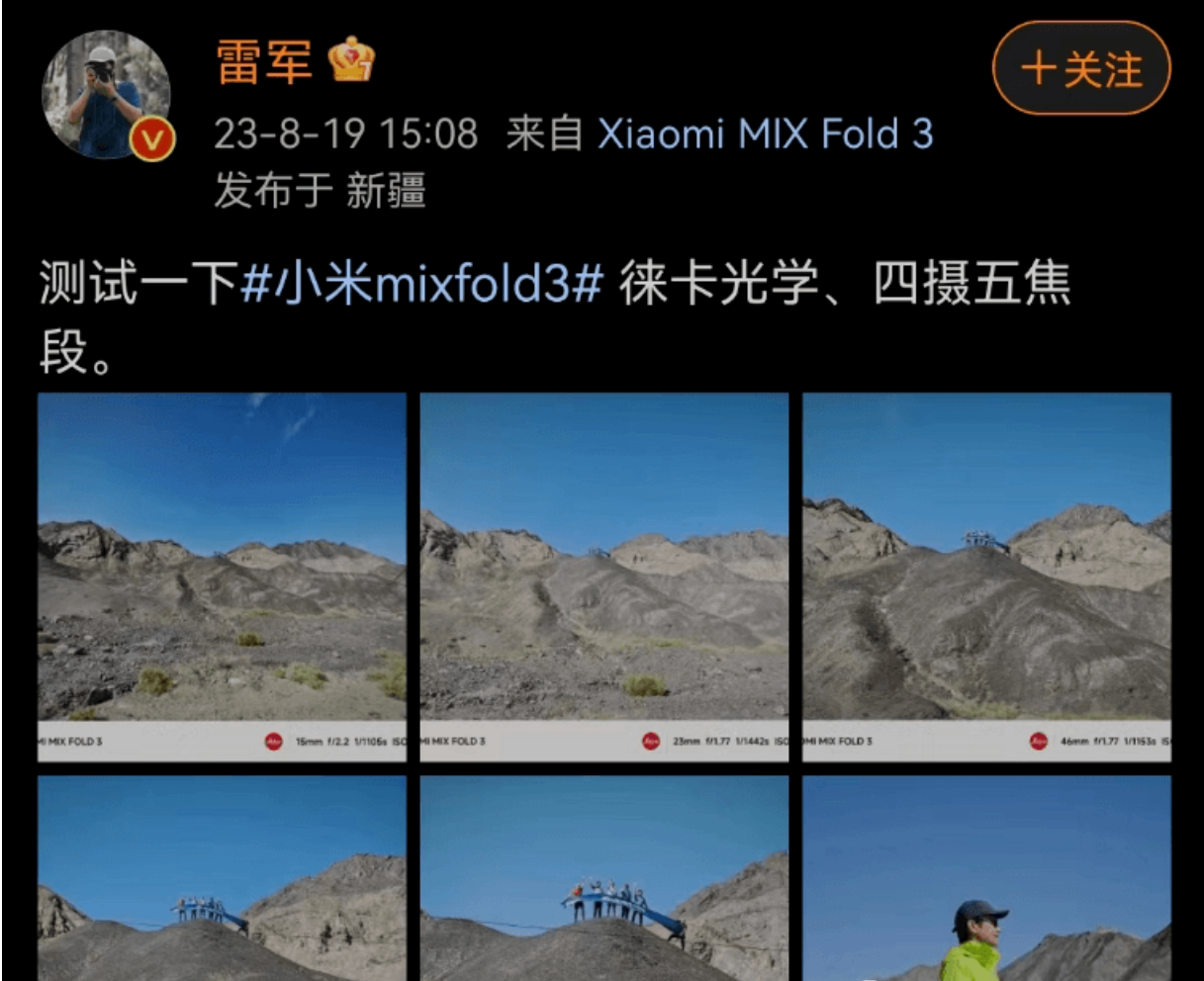The image size is (1204, 981).
Task: Open the Xiaomi MIX Fold 3 source link
Action: coord(765,134)
